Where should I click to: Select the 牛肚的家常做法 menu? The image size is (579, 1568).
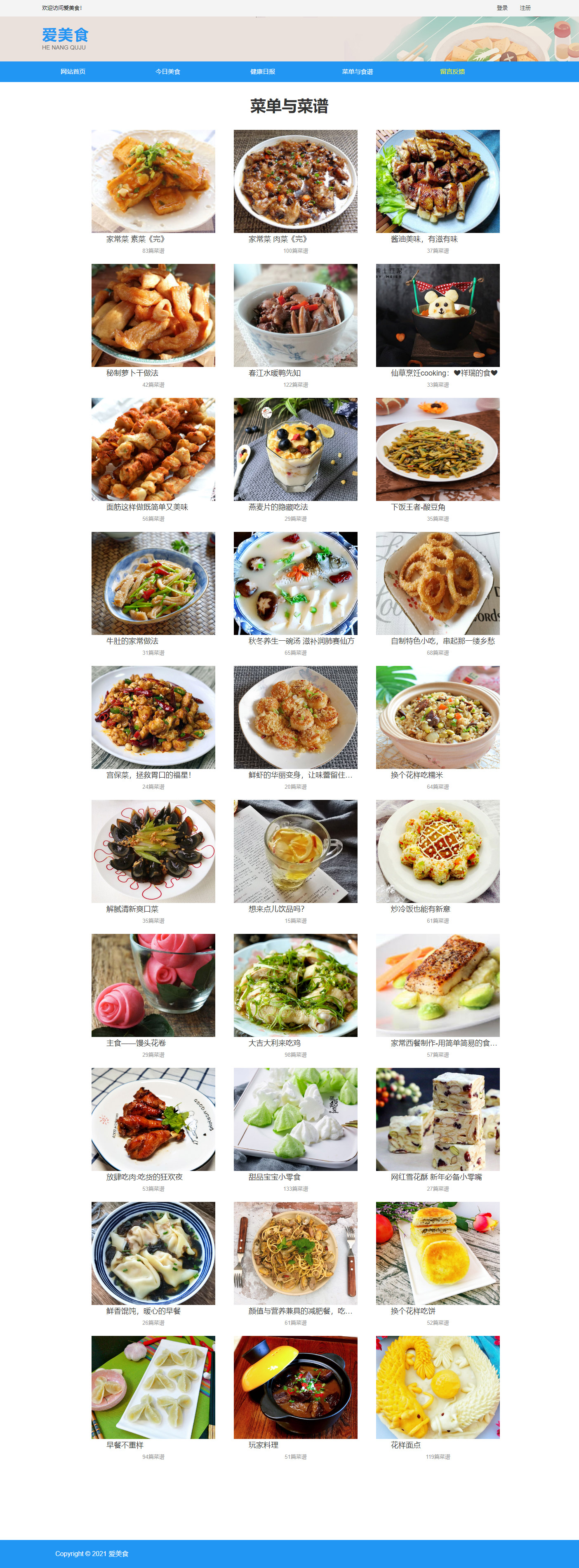pyautogui.click(x=153, y=583)
